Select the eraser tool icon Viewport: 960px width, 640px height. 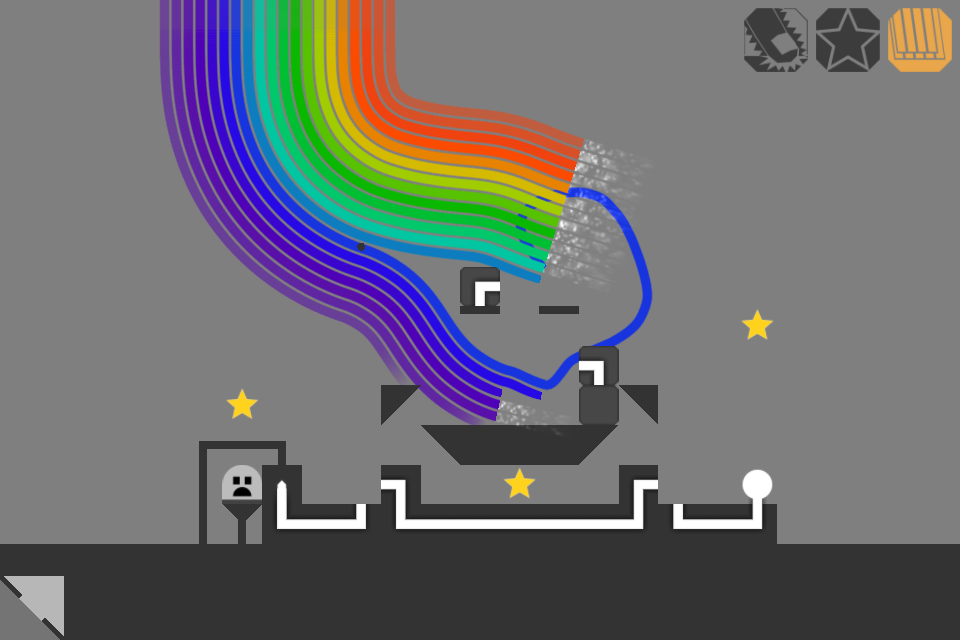(775, 40)
